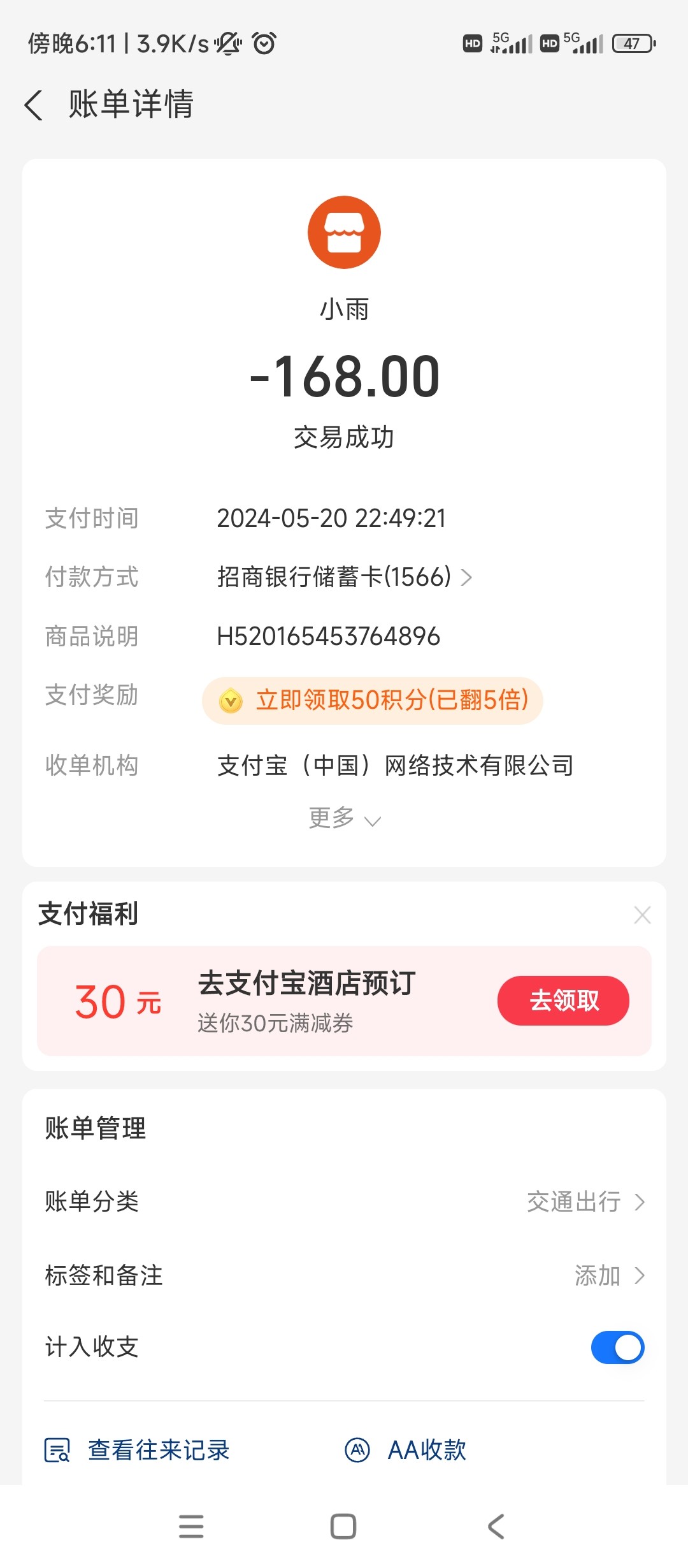
Task: Tap the system home button
Action: point(343,1527)
